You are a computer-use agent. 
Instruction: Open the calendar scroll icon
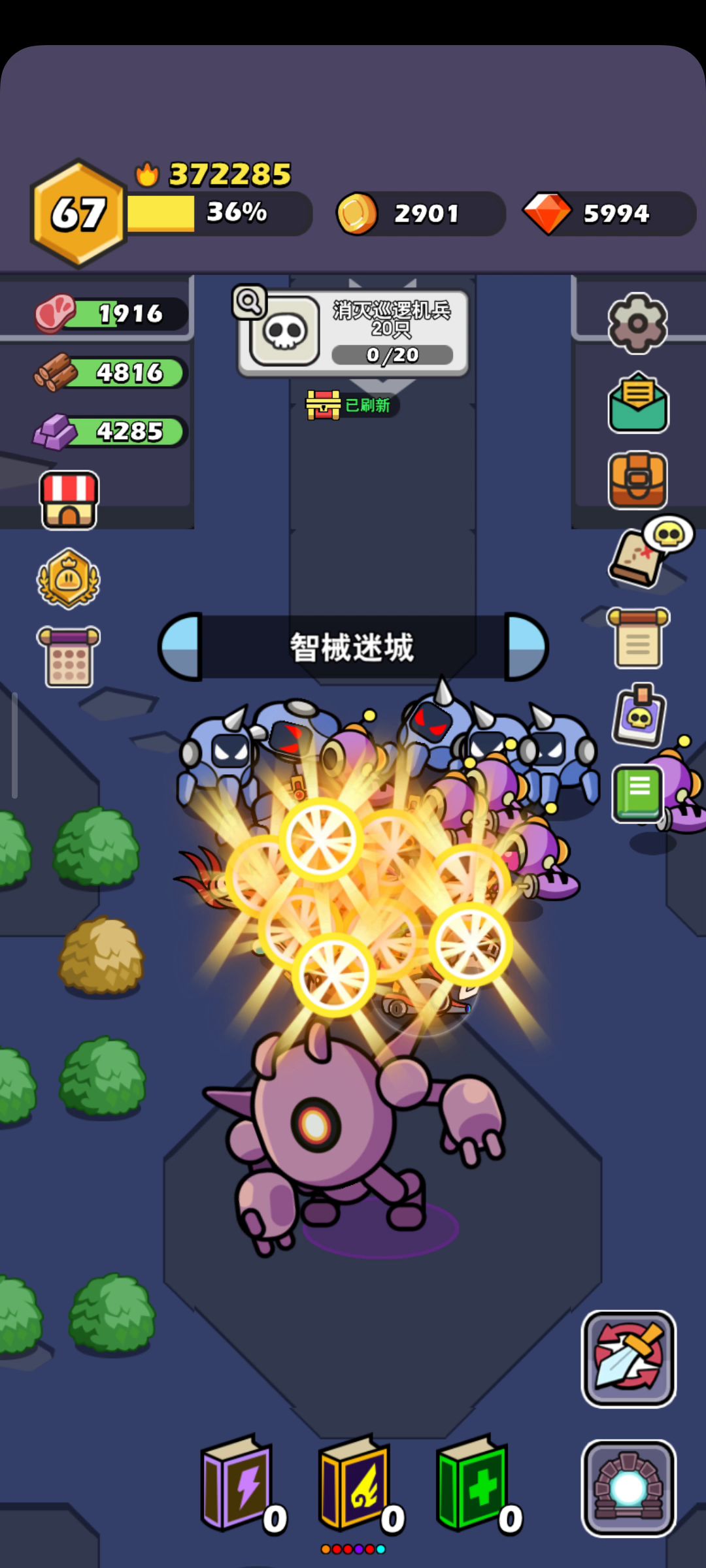pos(69,657)
